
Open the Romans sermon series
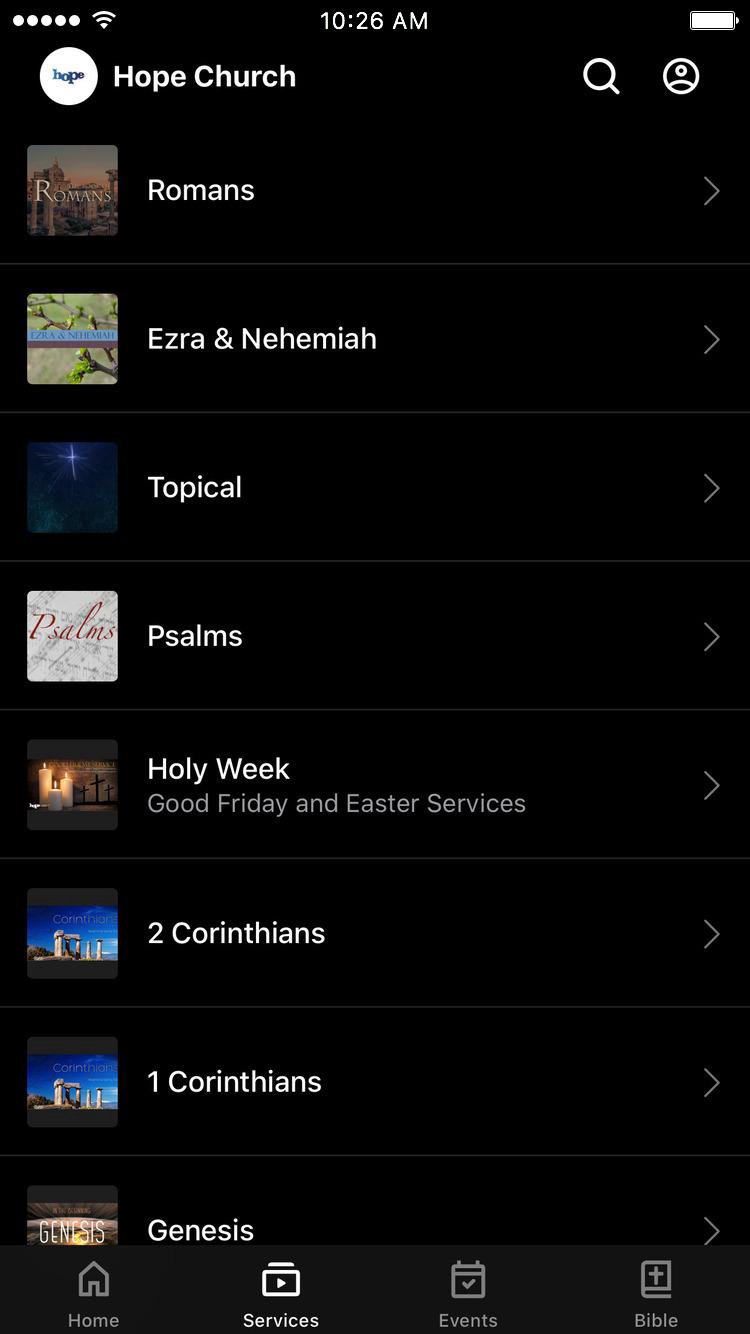(374, 190)
